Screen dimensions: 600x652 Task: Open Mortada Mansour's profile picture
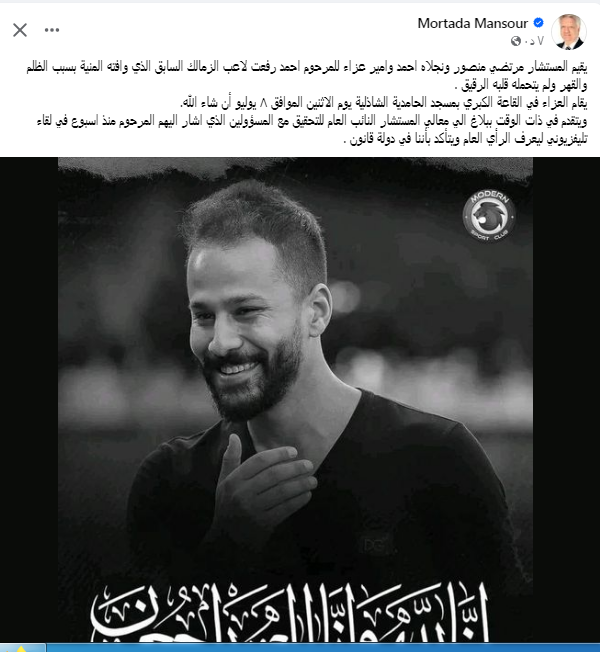[569, 31]
